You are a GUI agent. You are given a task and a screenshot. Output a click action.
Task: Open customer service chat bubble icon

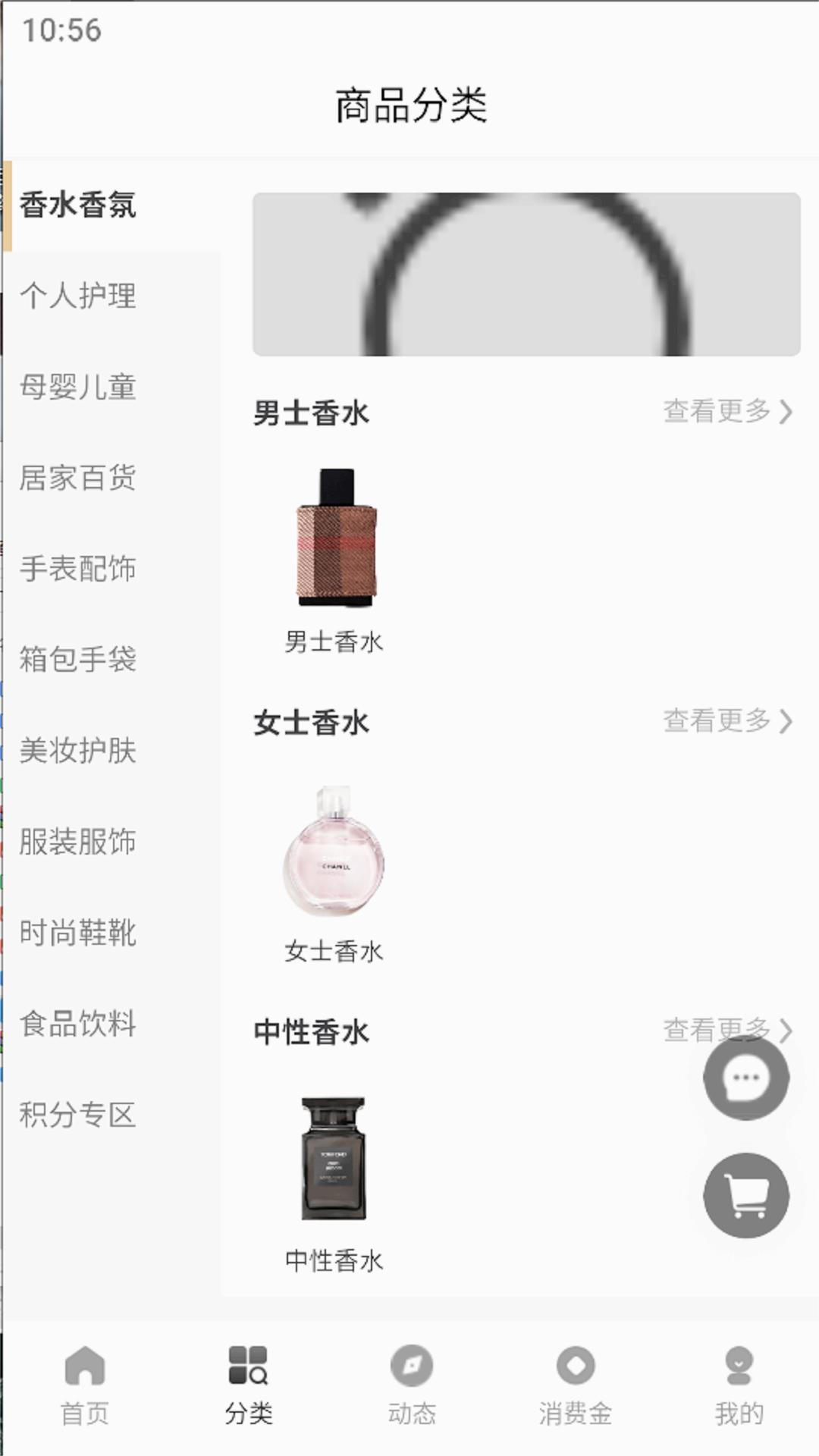point(746,1080)
